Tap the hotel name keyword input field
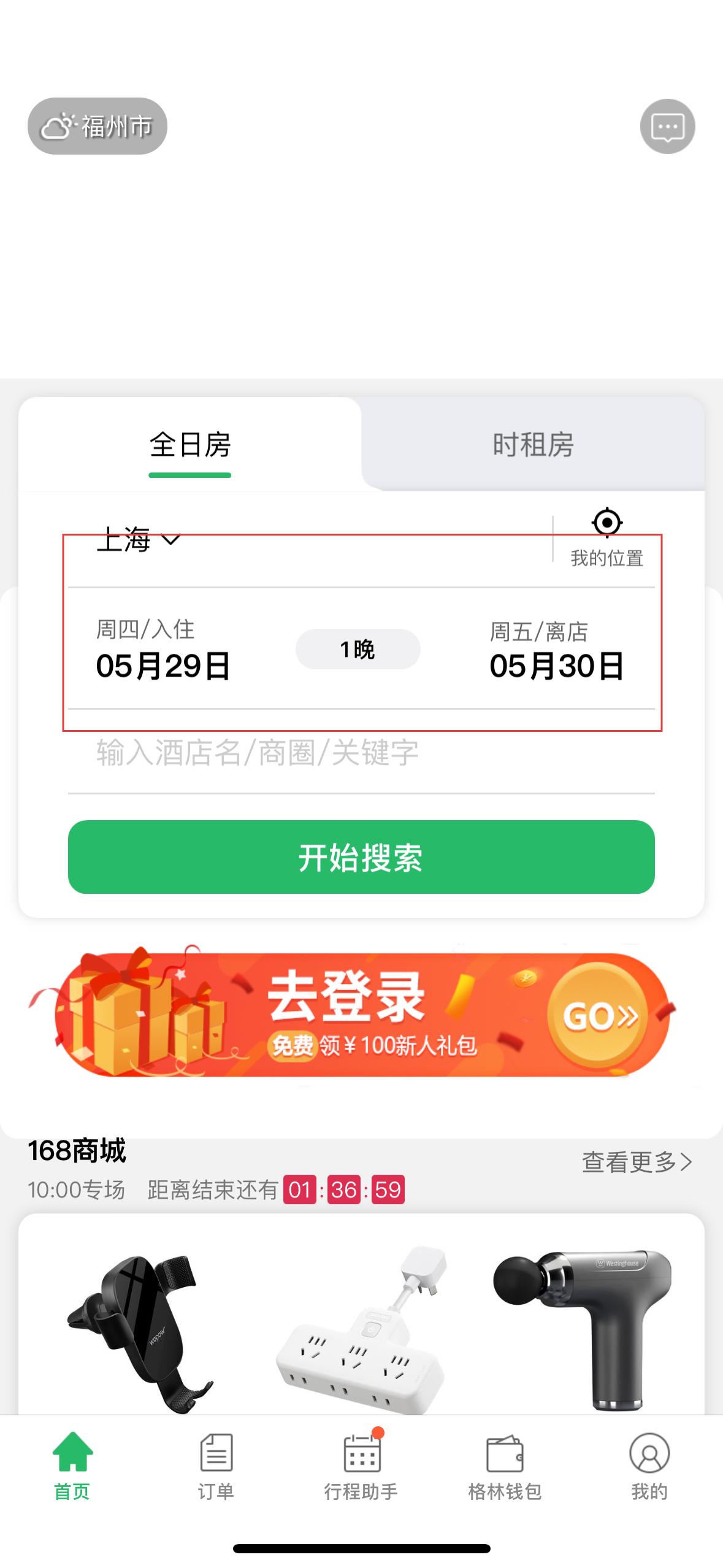 pos(361,753)
